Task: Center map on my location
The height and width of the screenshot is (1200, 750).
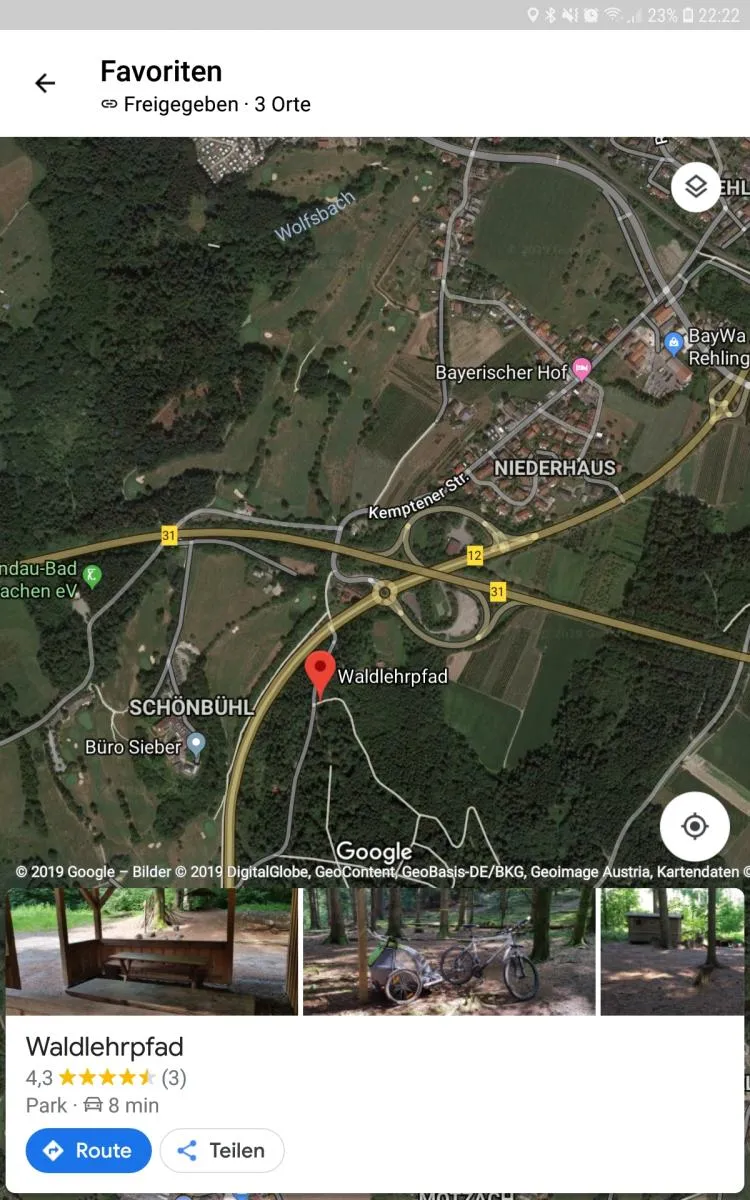Action: [x=694, y=826]
